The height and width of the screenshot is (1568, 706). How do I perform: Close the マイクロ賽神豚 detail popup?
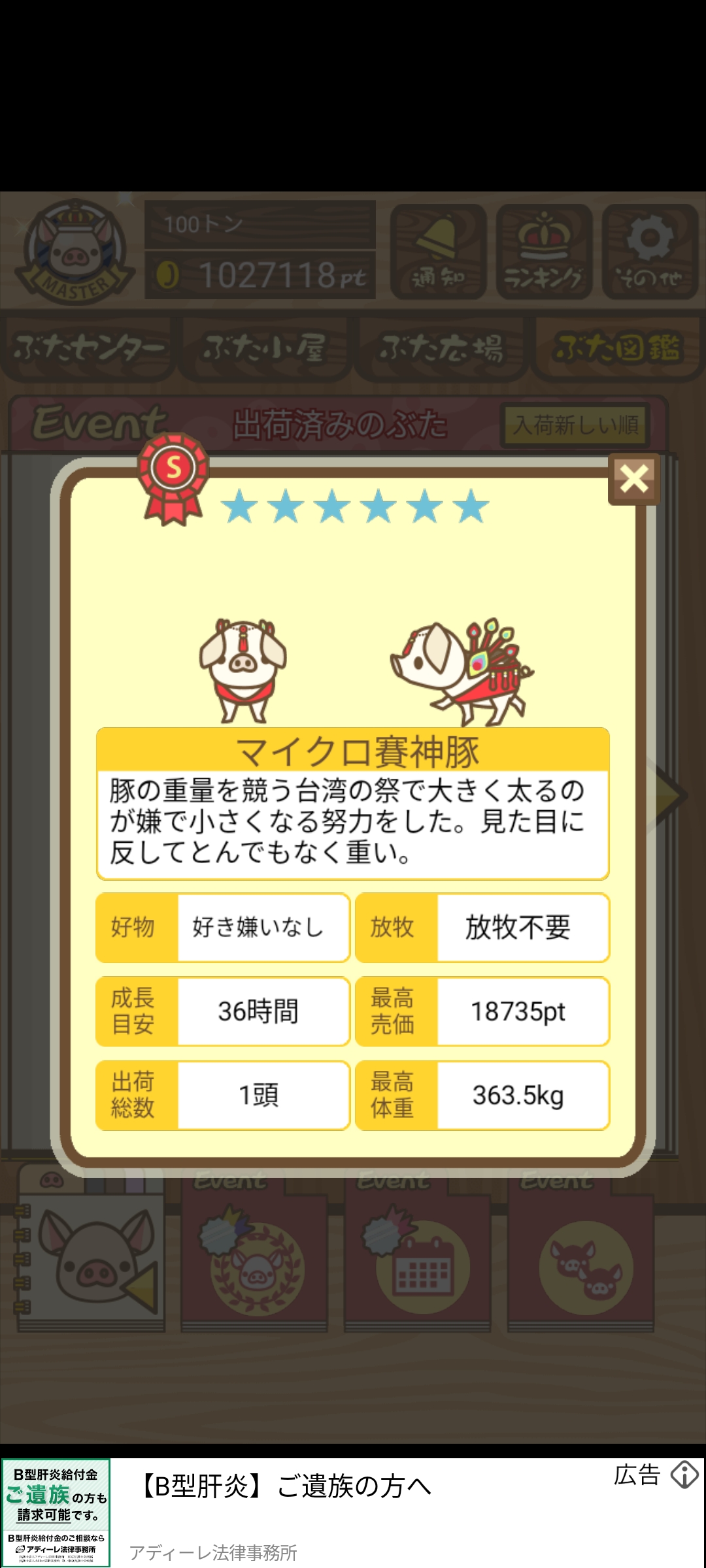click(633, 479)
